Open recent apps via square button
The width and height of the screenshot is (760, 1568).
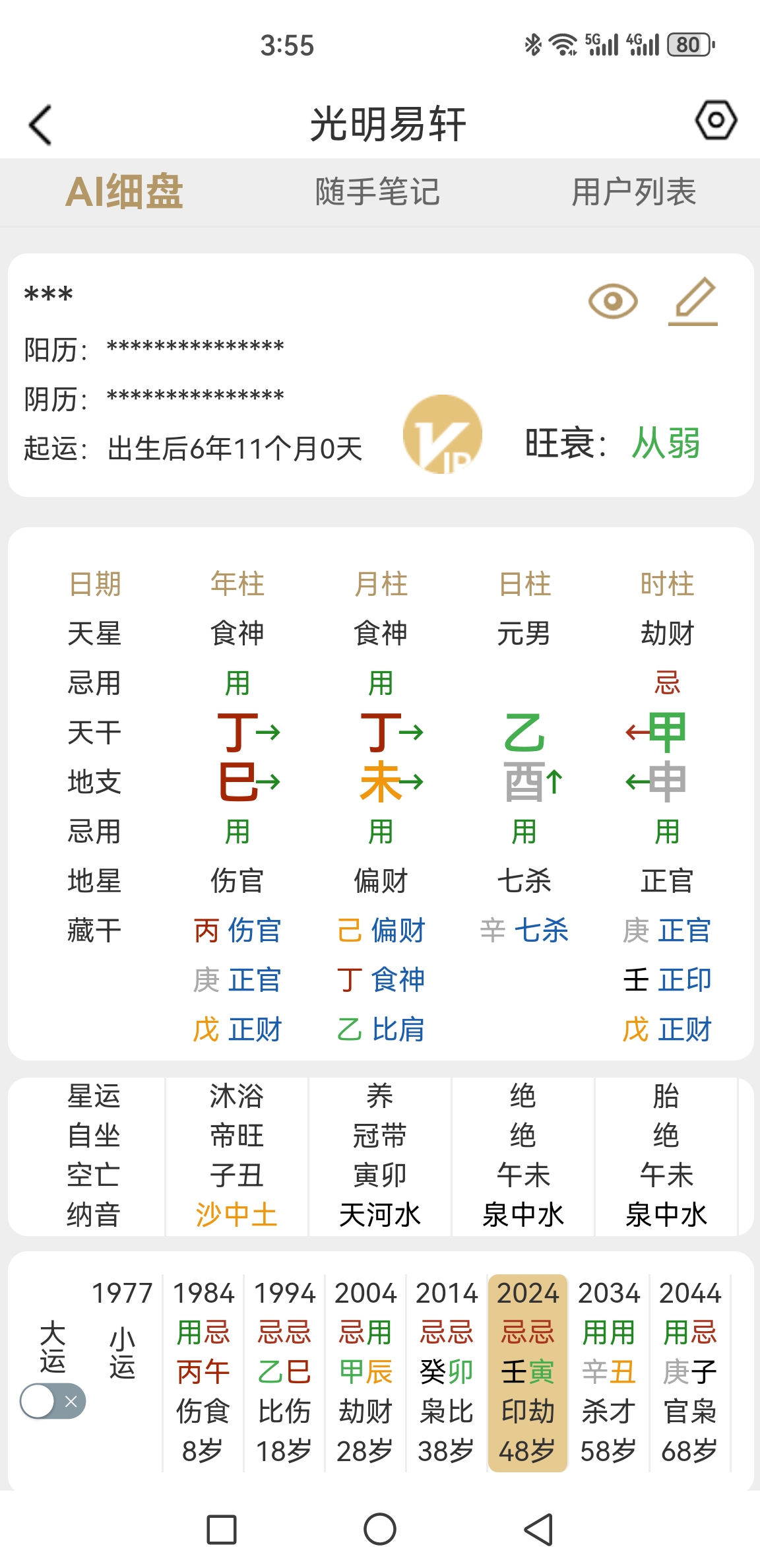222,1529
